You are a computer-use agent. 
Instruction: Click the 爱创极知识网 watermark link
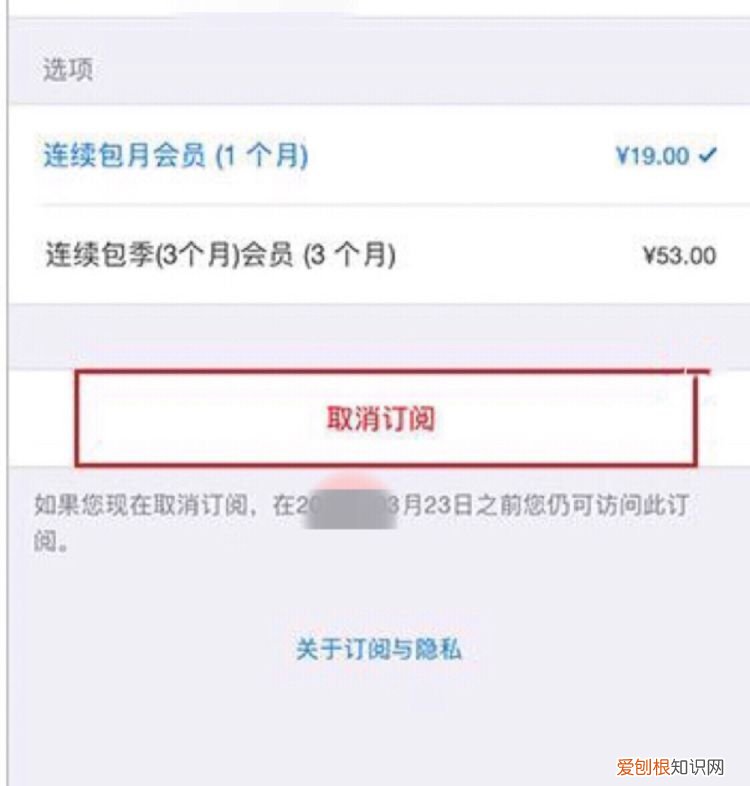pyautogui.click(x=672, y=763)
